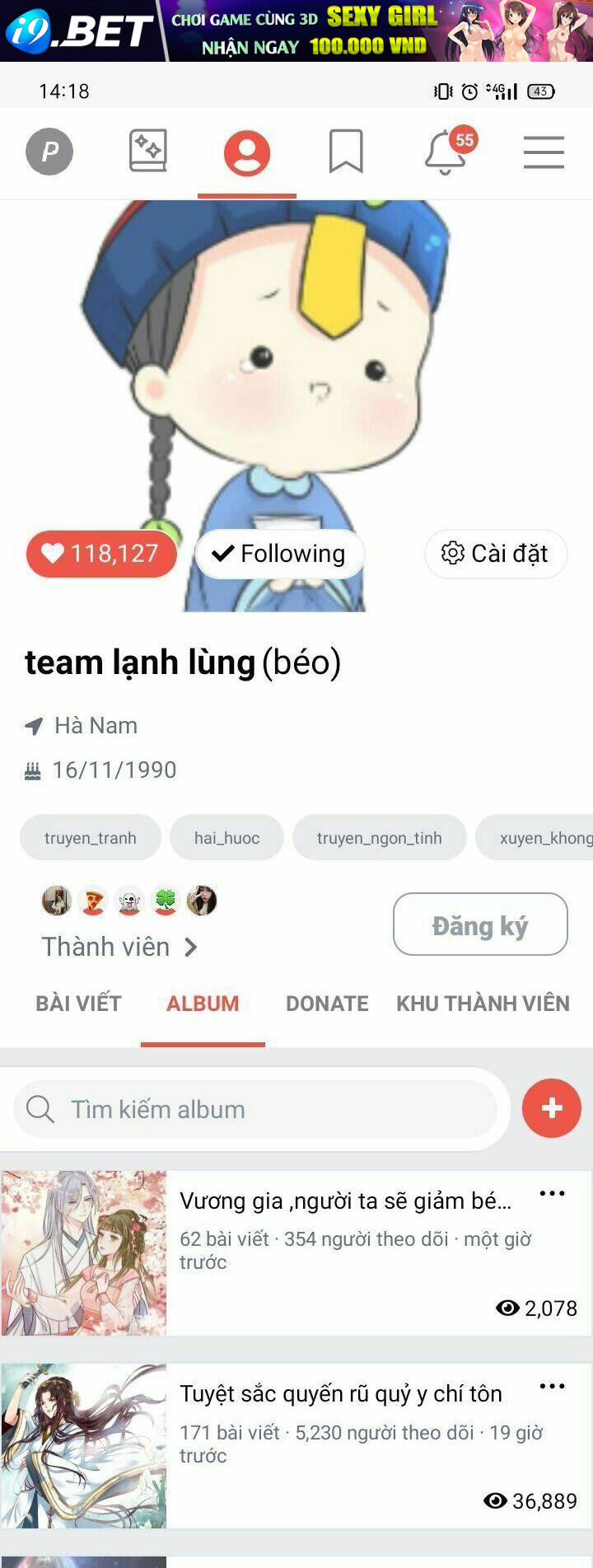This screenshot has width=593, height=1568.
Task: Select the hai_huoc tag chip
Action: 226,838
